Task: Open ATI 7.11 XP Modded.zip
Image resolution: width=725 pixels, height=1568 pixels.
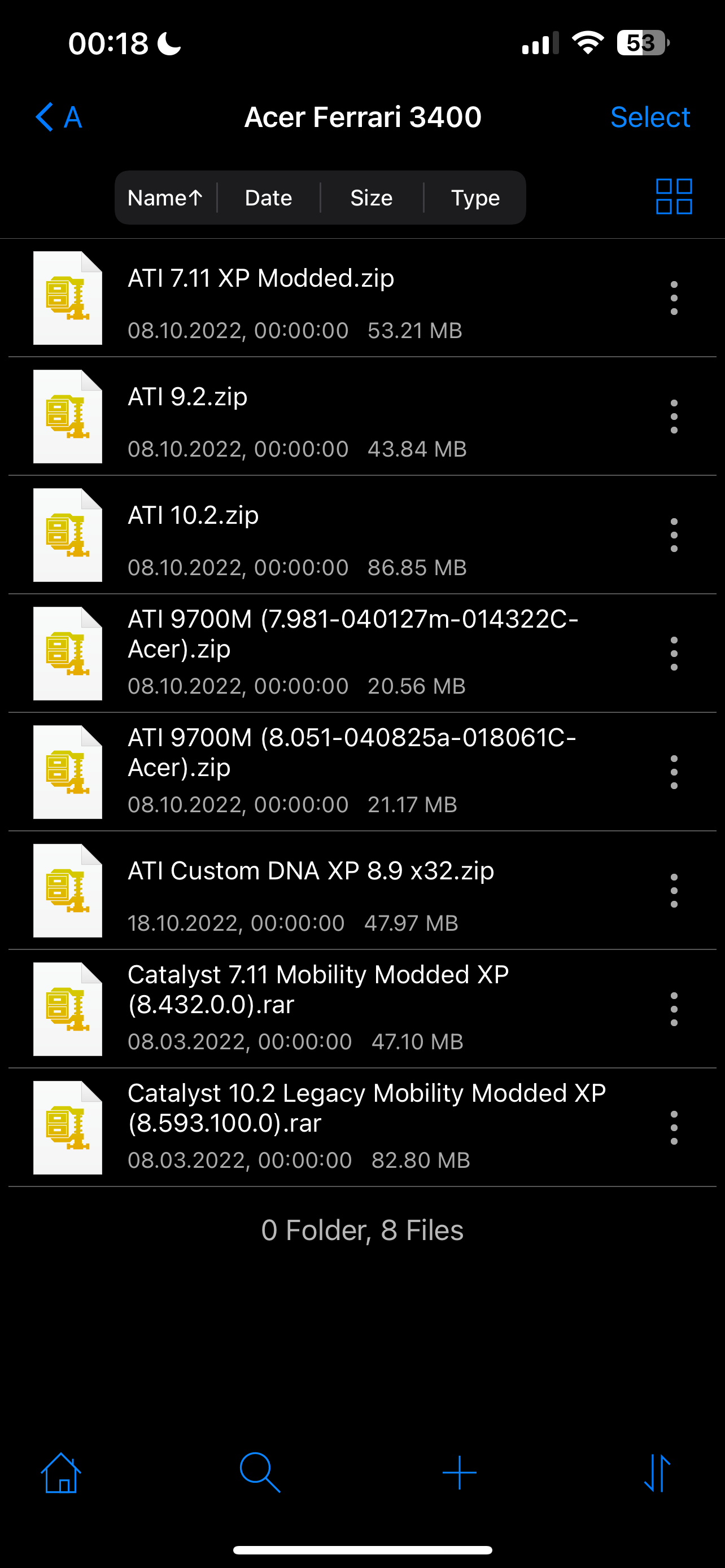Action: 260,279
